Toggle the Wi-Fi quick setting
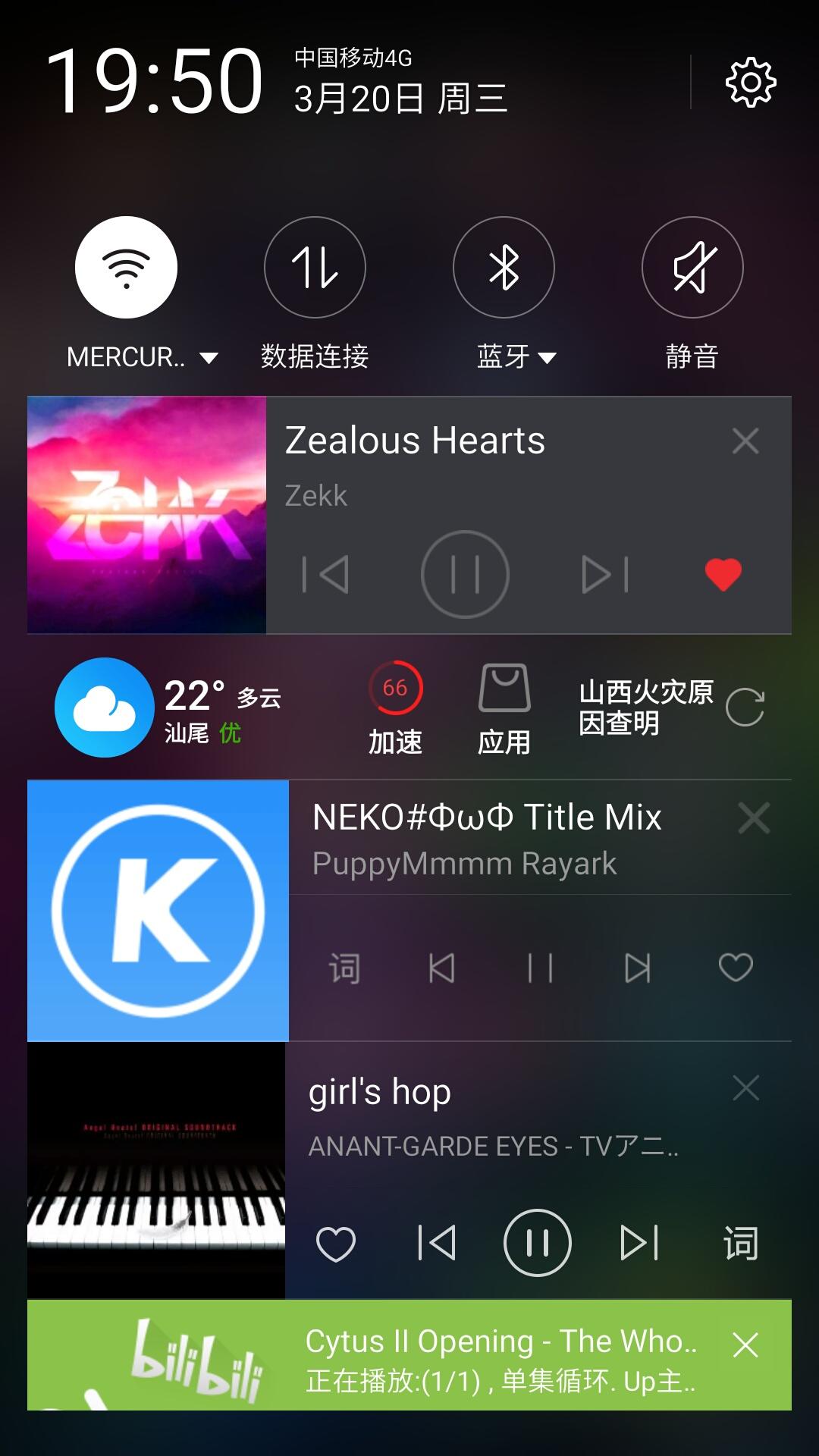The height and width of the screenshot is (1456, 819). click(126, 267)
